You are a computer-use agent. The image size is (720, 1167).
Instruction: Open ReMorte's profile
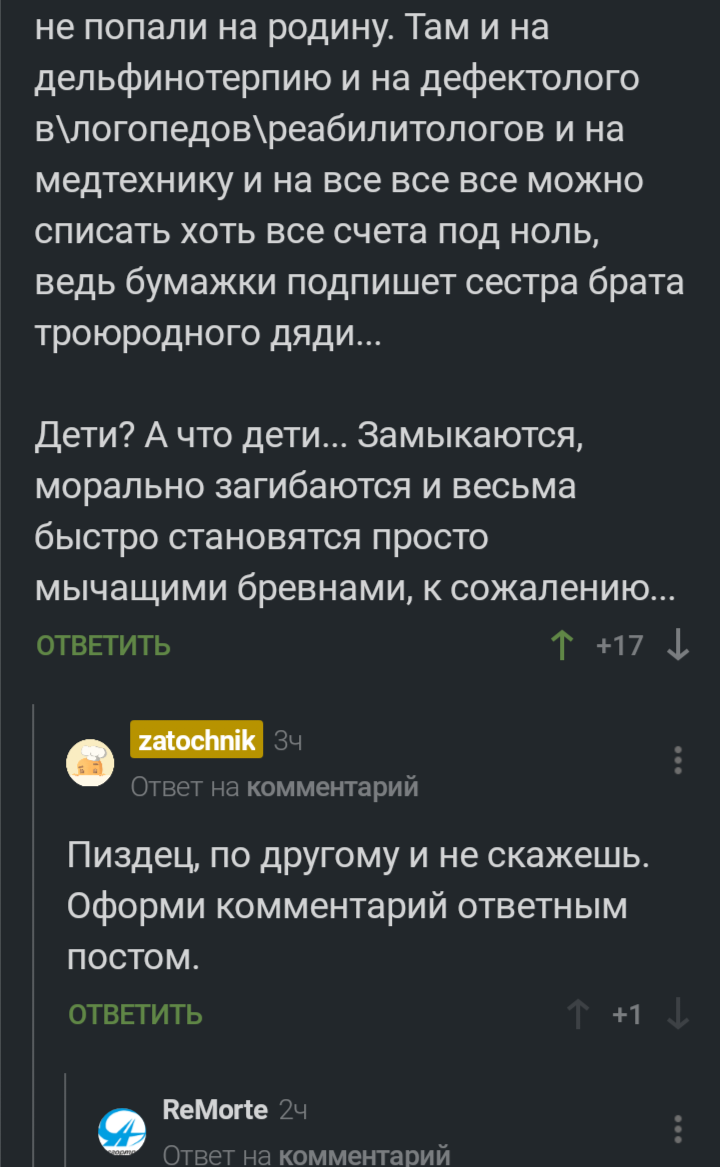coord(214,1110)
